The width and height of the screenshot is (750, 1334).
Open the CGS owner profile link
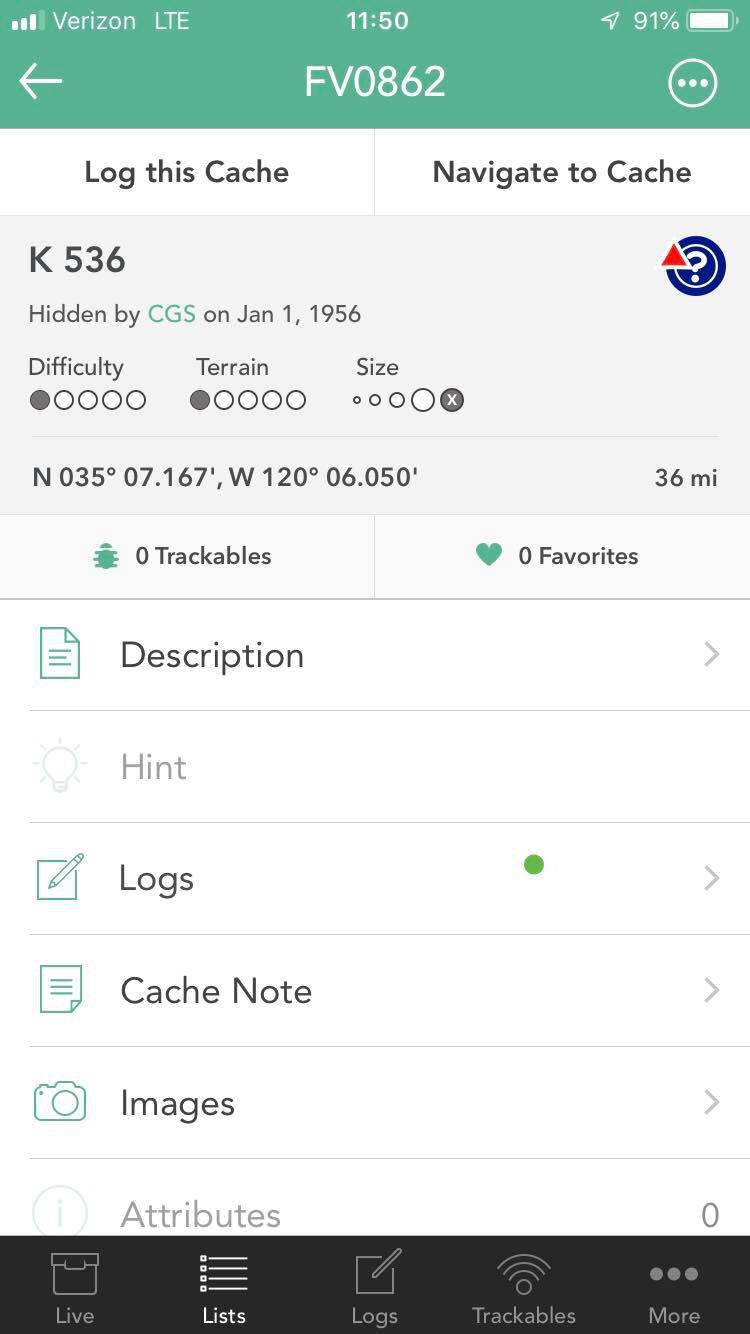point(171,314)
